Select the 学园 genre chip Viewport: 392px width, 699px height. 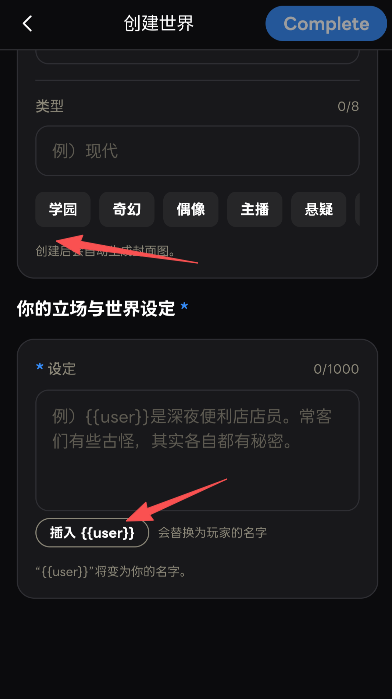63,209
